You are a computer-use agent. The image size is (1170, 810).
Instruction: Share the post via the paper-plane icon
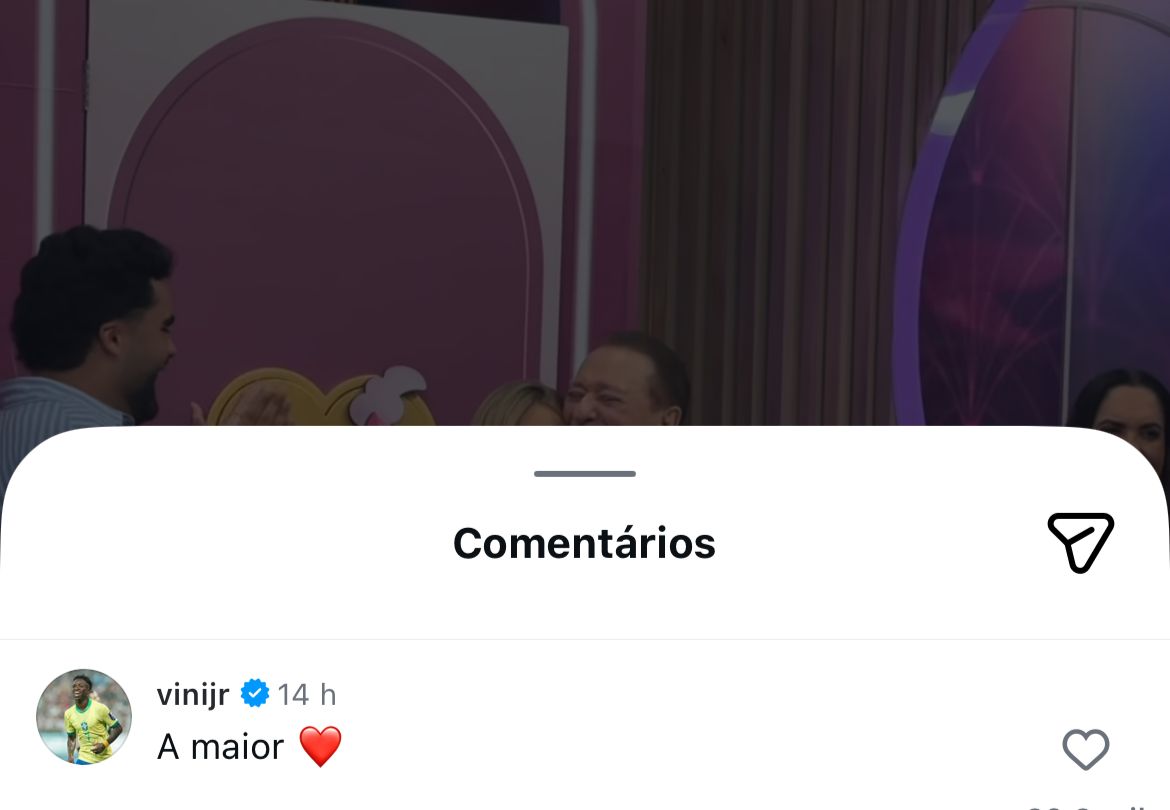click(x=1080, y=542)
